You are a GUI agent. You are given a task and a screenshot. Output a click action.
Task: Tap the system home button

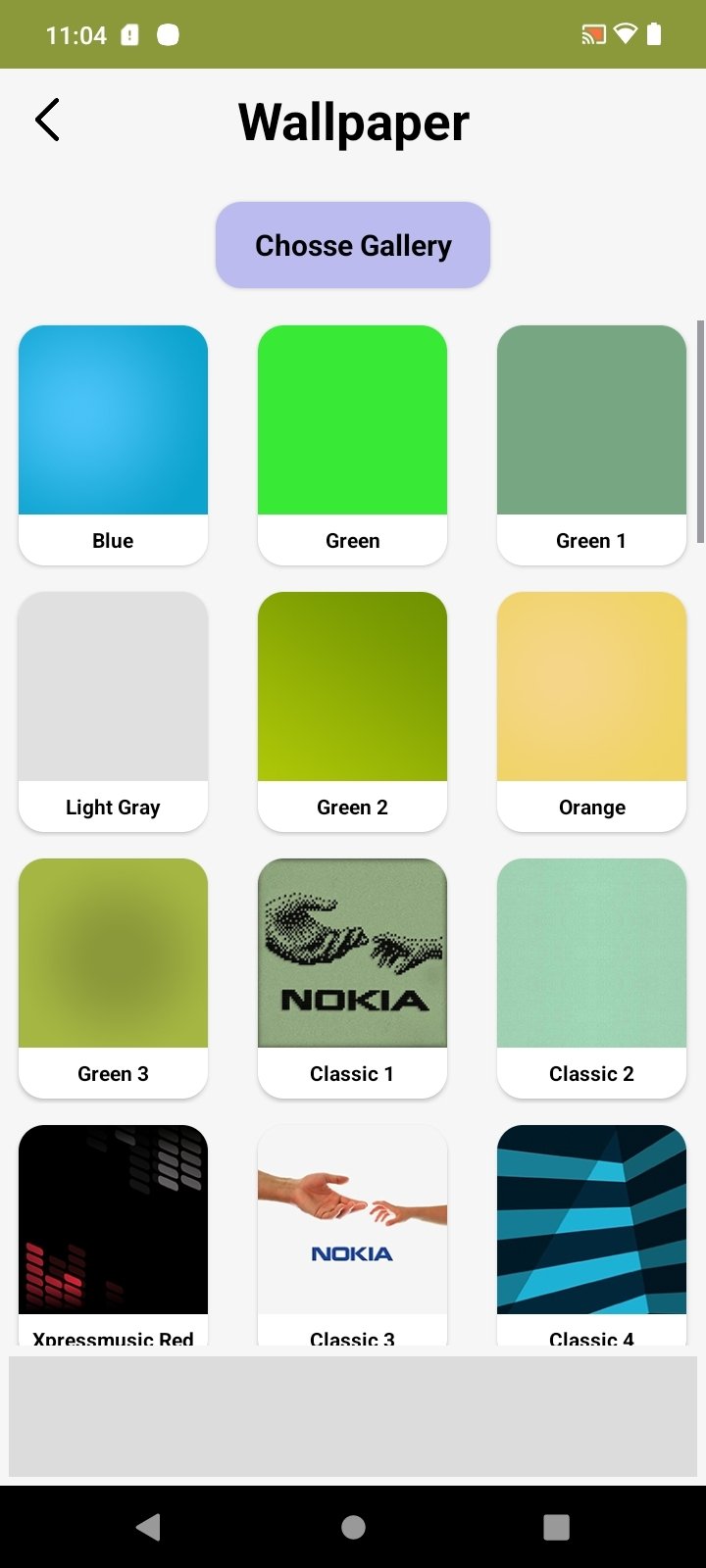[353, 1527]
